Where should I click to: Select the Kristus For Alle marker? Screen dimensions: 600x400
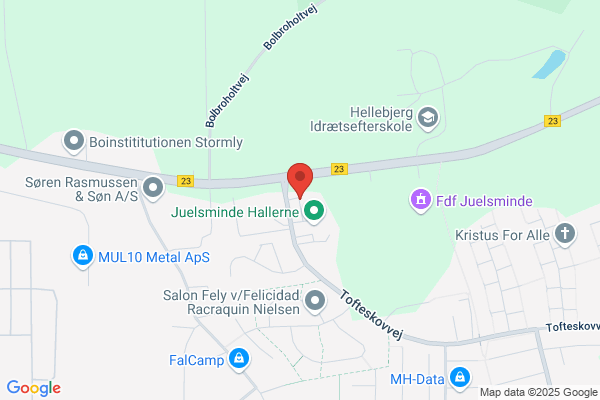pyautogui.click(x=566, y=234)
